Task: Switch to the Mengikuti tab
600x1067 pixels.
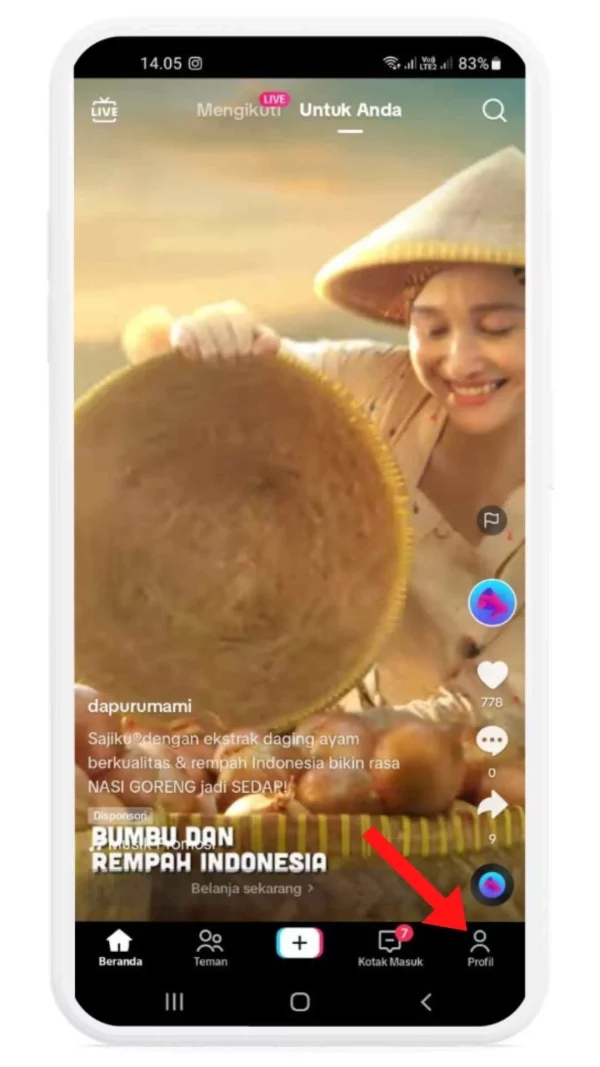Action: coord(238,110)
